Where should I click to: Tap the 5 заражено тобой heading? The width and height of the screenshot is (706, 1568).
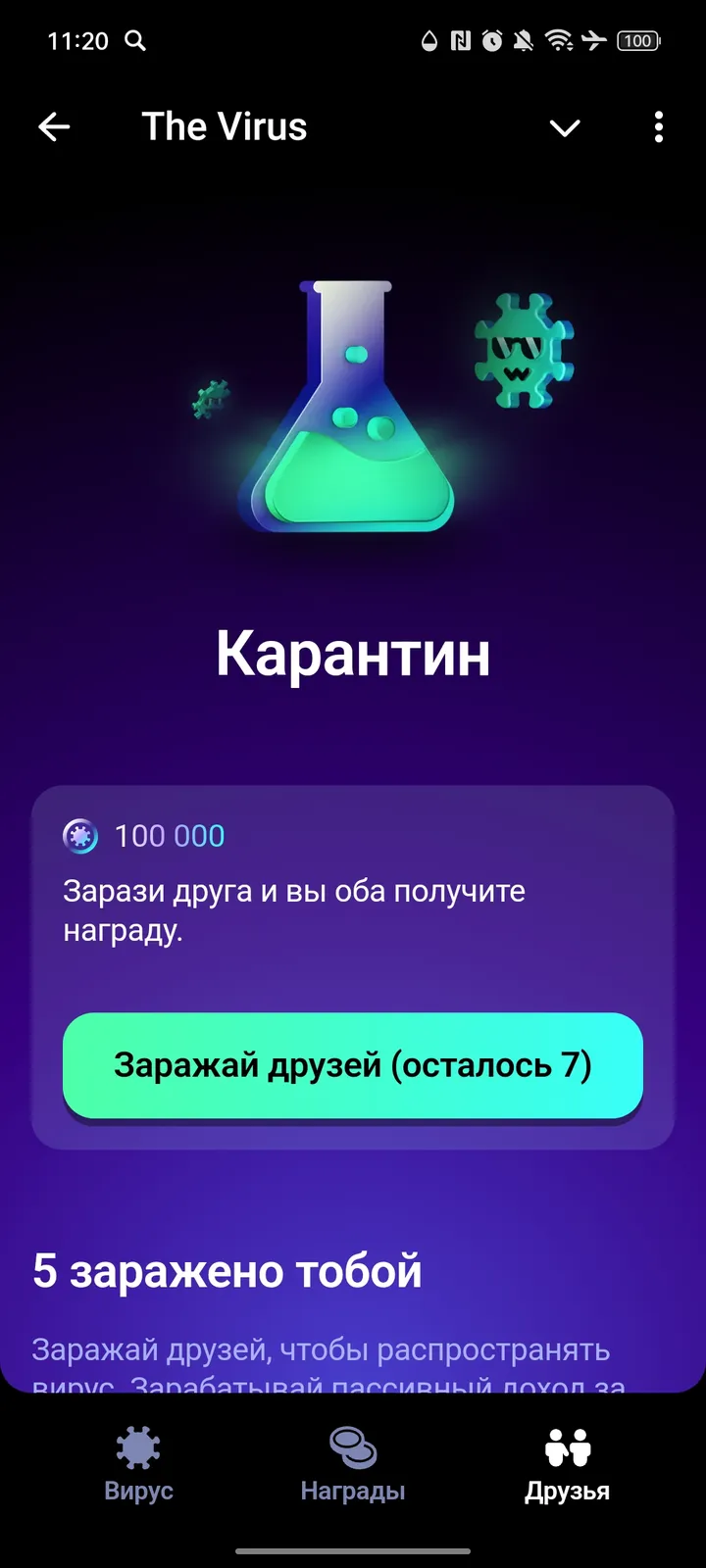click(x=227, y=1271)
